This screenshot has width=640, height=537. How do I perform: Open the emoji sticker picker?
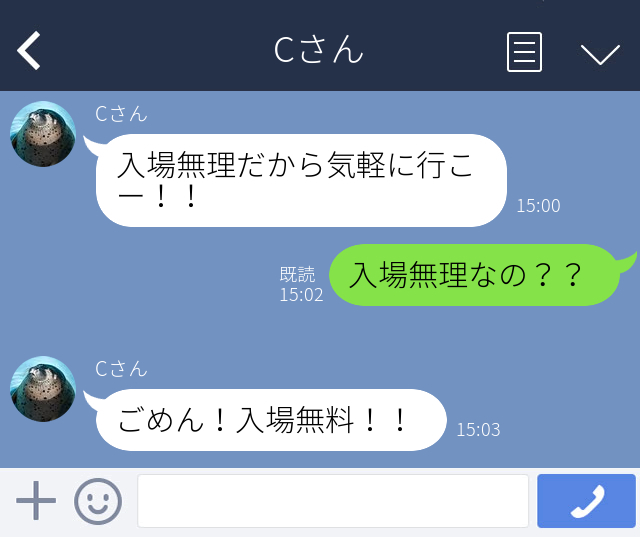[98, 501]
